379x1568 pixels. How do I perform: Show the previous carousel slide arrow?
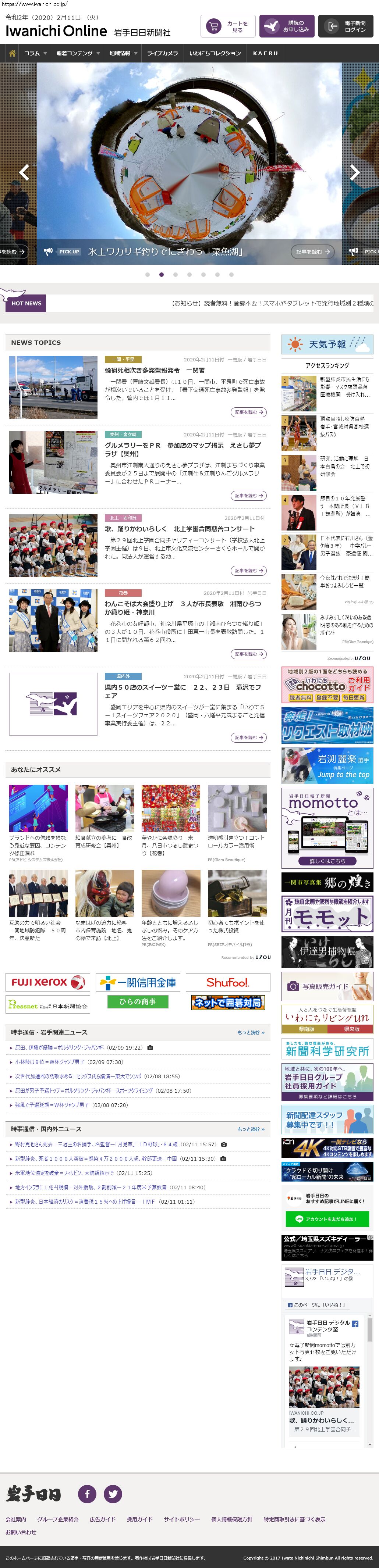coord(24,172)
